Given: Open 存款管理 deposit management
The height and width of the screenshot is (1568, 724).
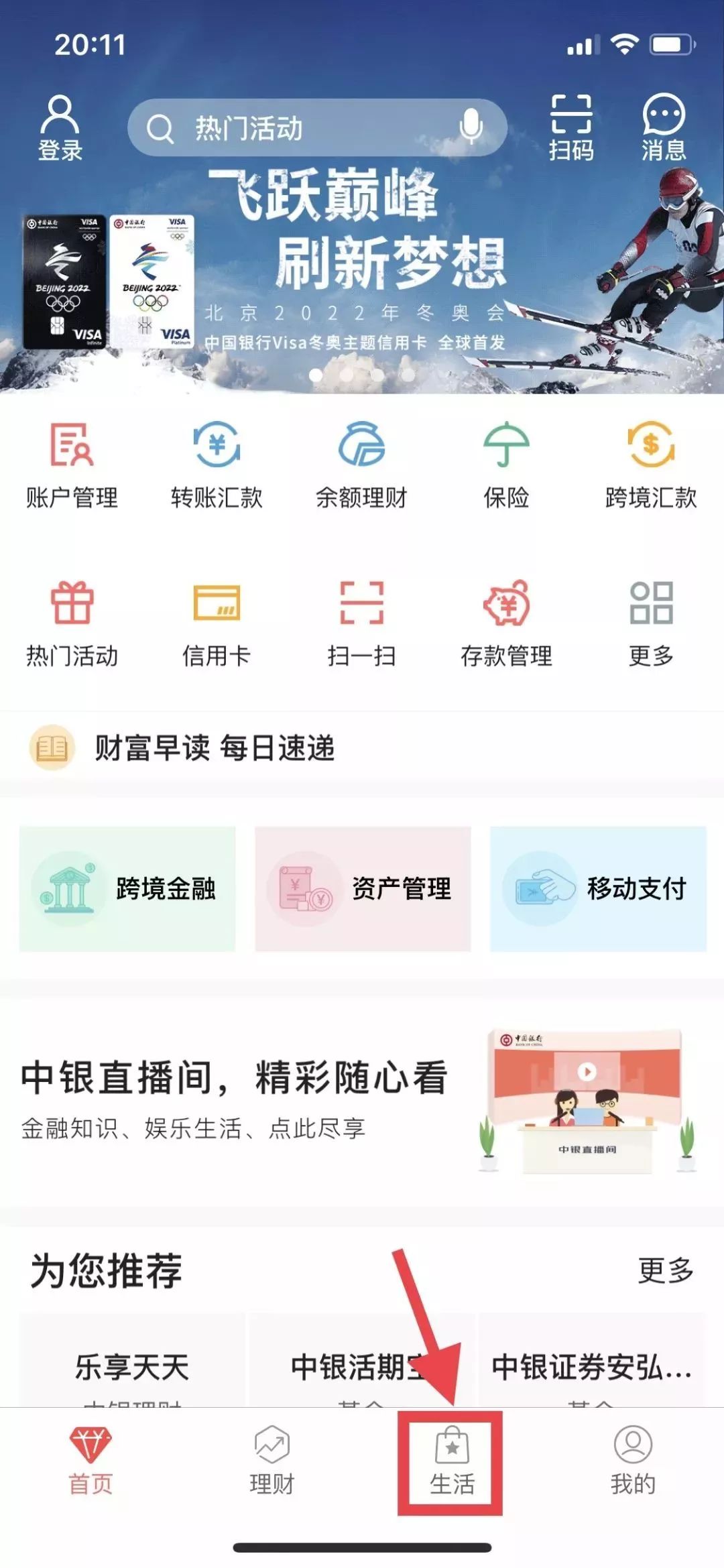Looking at the screenshot, I should pos(506,623).
